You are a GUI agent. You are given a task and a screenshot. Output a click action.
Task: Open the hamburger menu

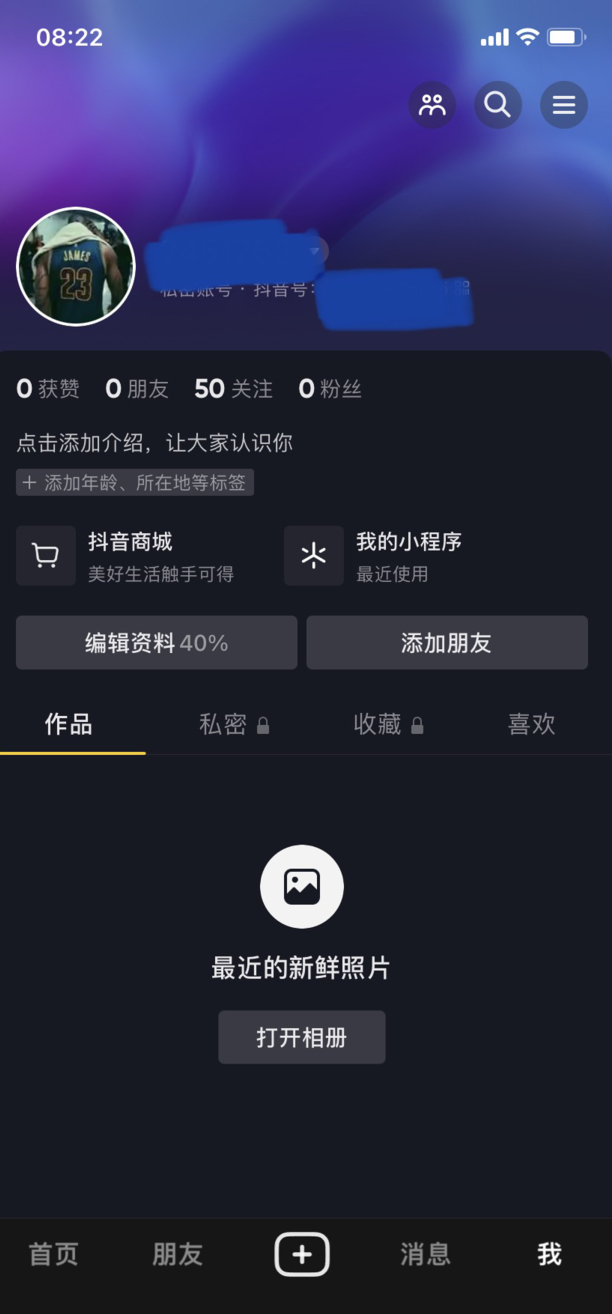click(x=564, y=105)
